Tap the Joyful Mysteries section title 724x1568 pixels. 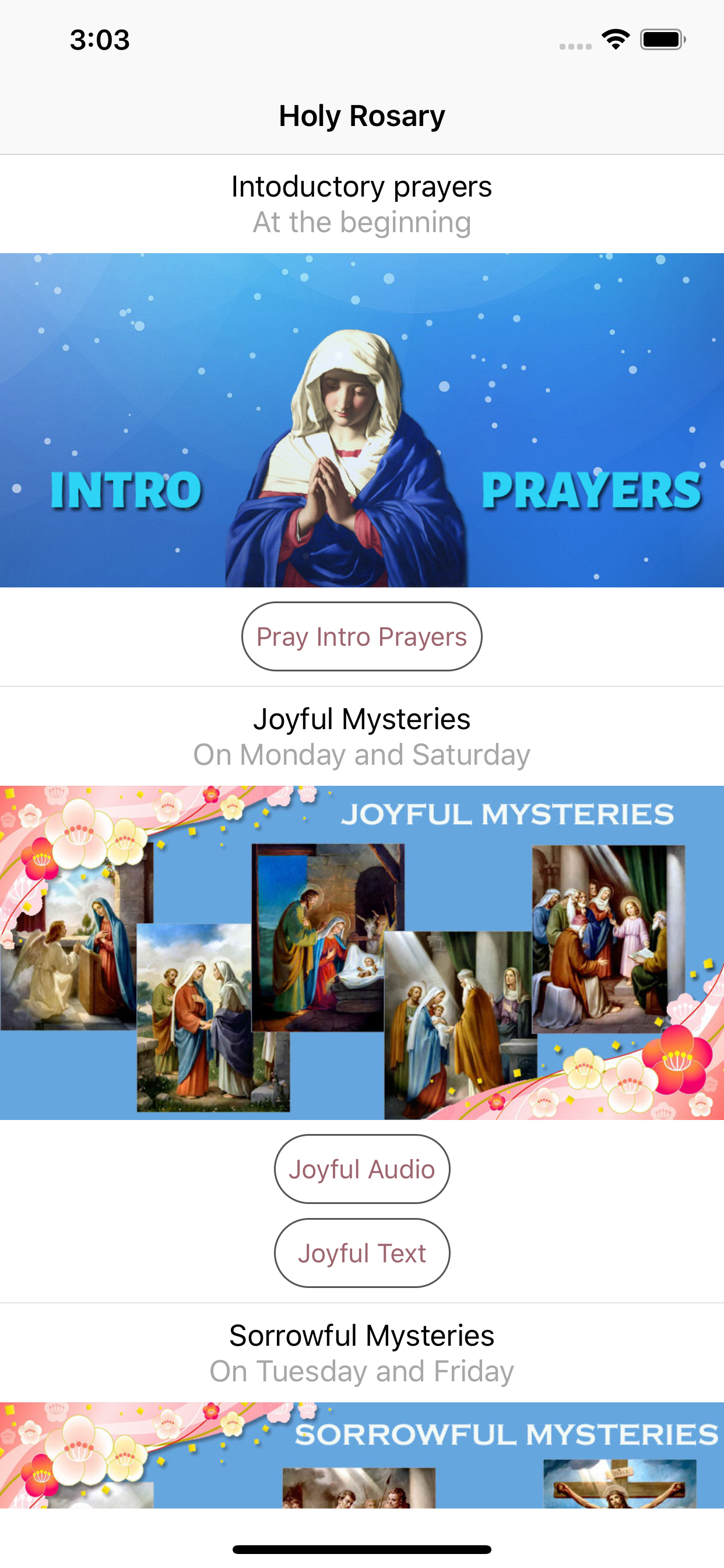pos(362,719)
